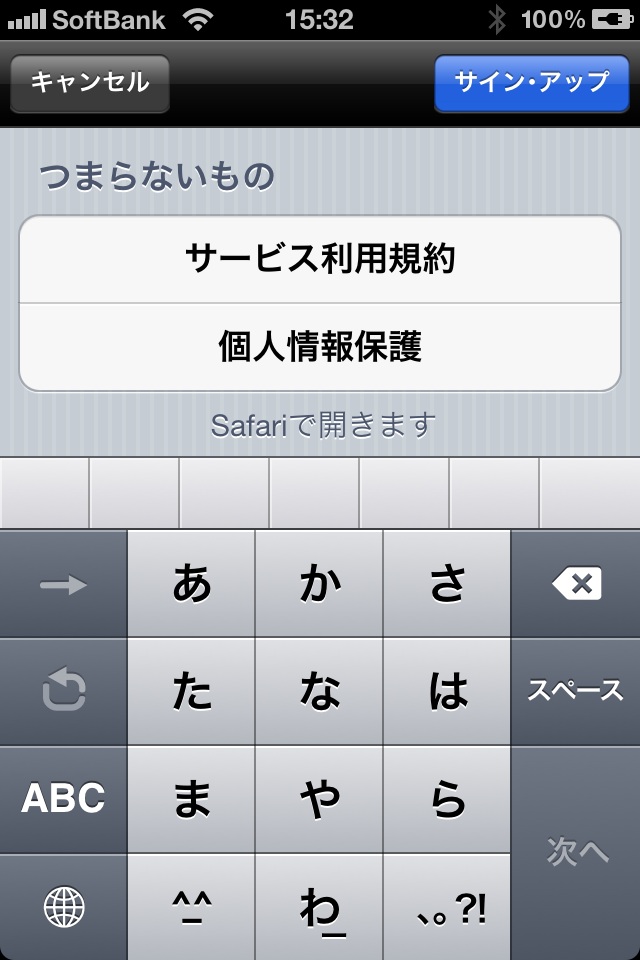Tap the キャンセル button
The height and width of the screenshot is (960, 640).
[89, 83]
